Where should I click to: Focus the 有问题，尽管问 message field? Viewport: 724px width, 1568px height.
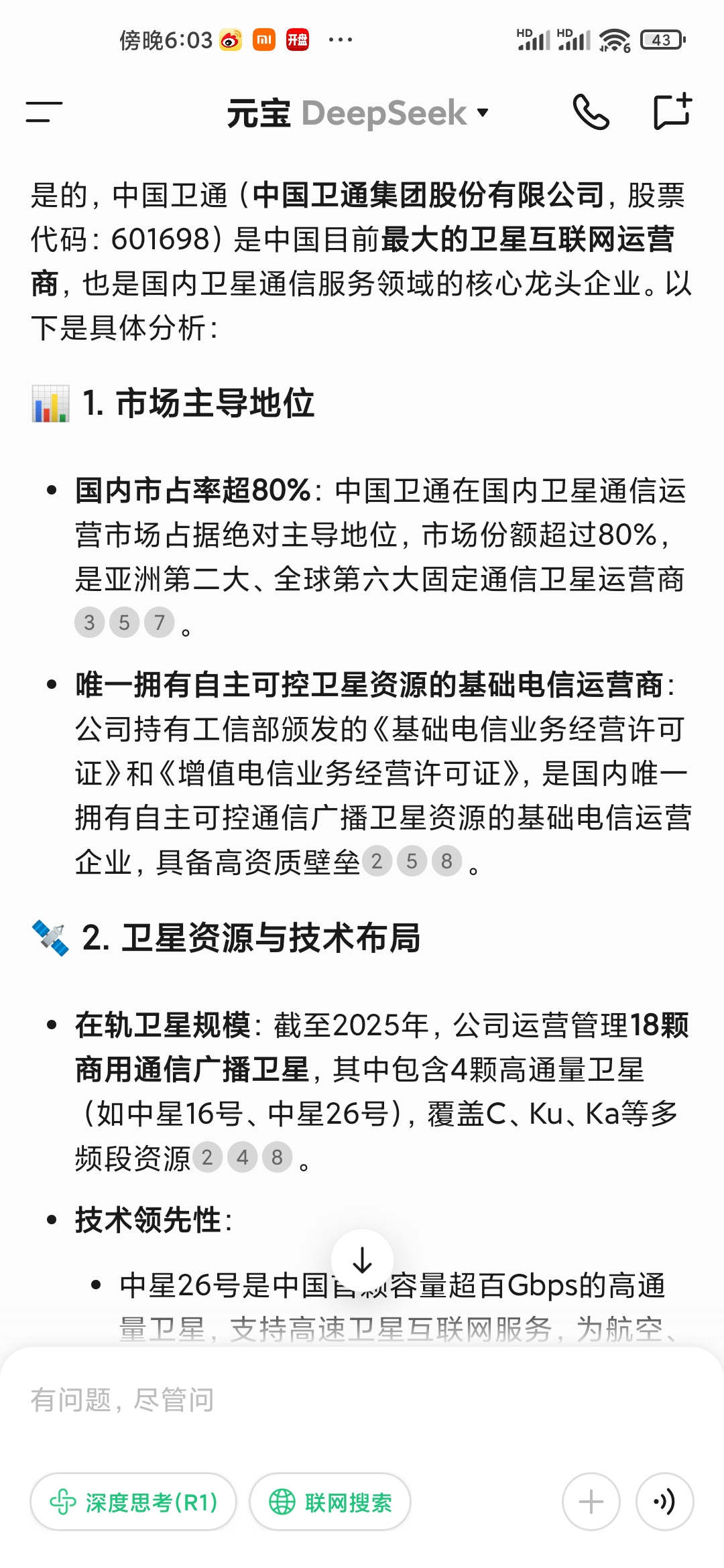pos(362,1400)
